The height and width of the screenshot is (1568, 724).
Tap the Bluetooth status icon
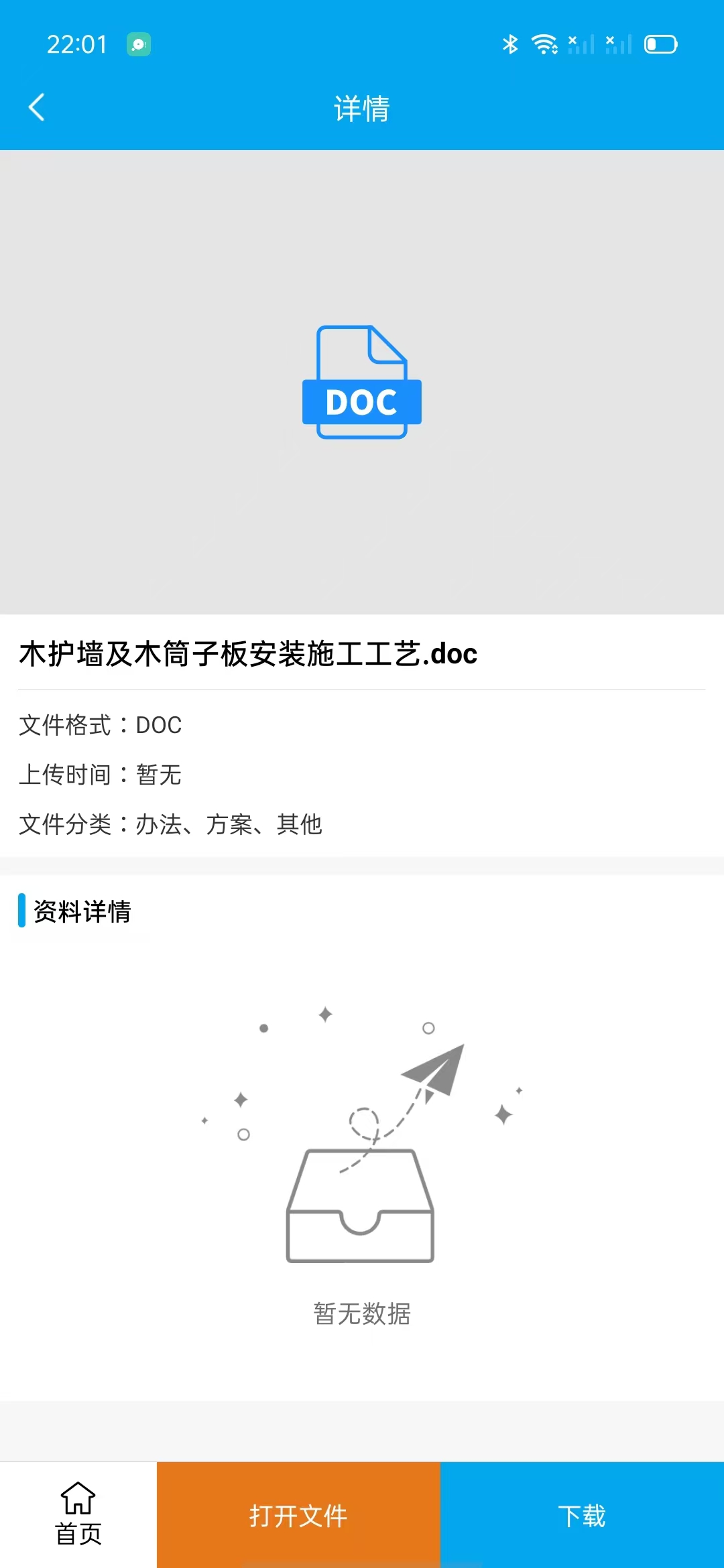pos(510,44)
